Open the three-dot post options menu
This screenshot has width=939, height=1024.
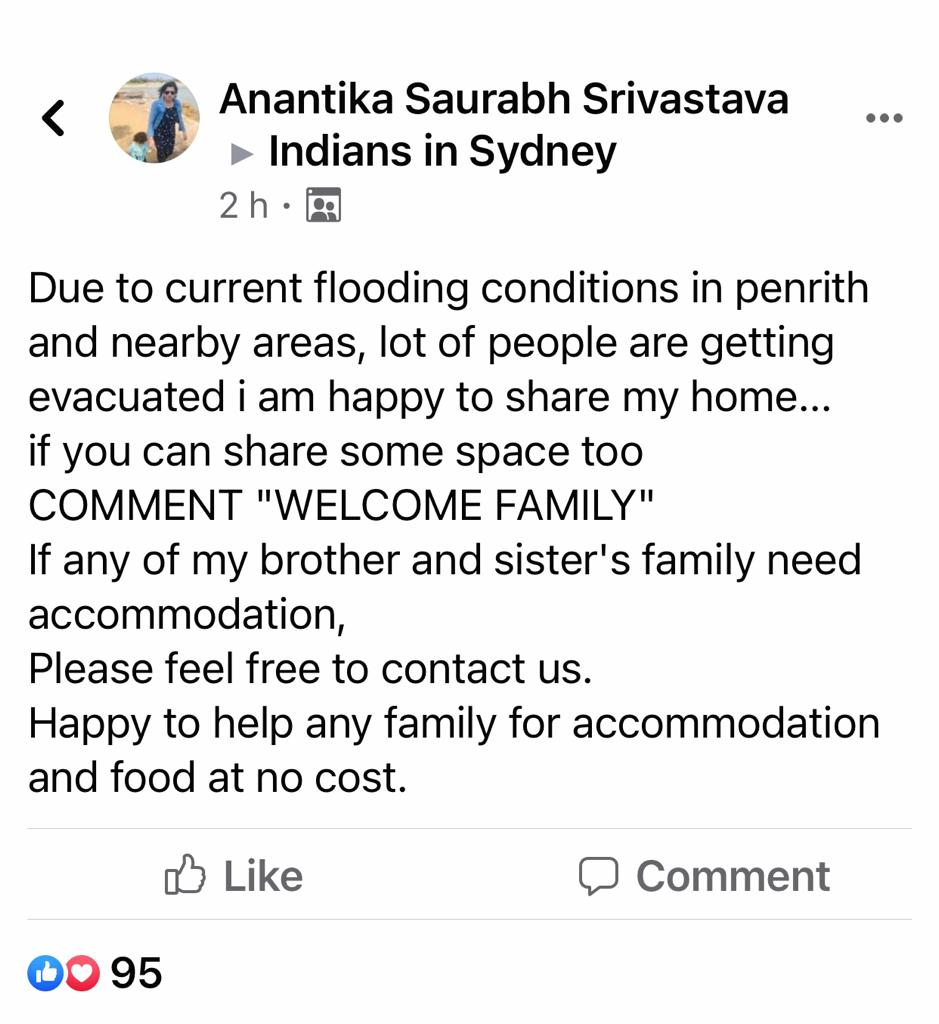(x=884, y=118)
